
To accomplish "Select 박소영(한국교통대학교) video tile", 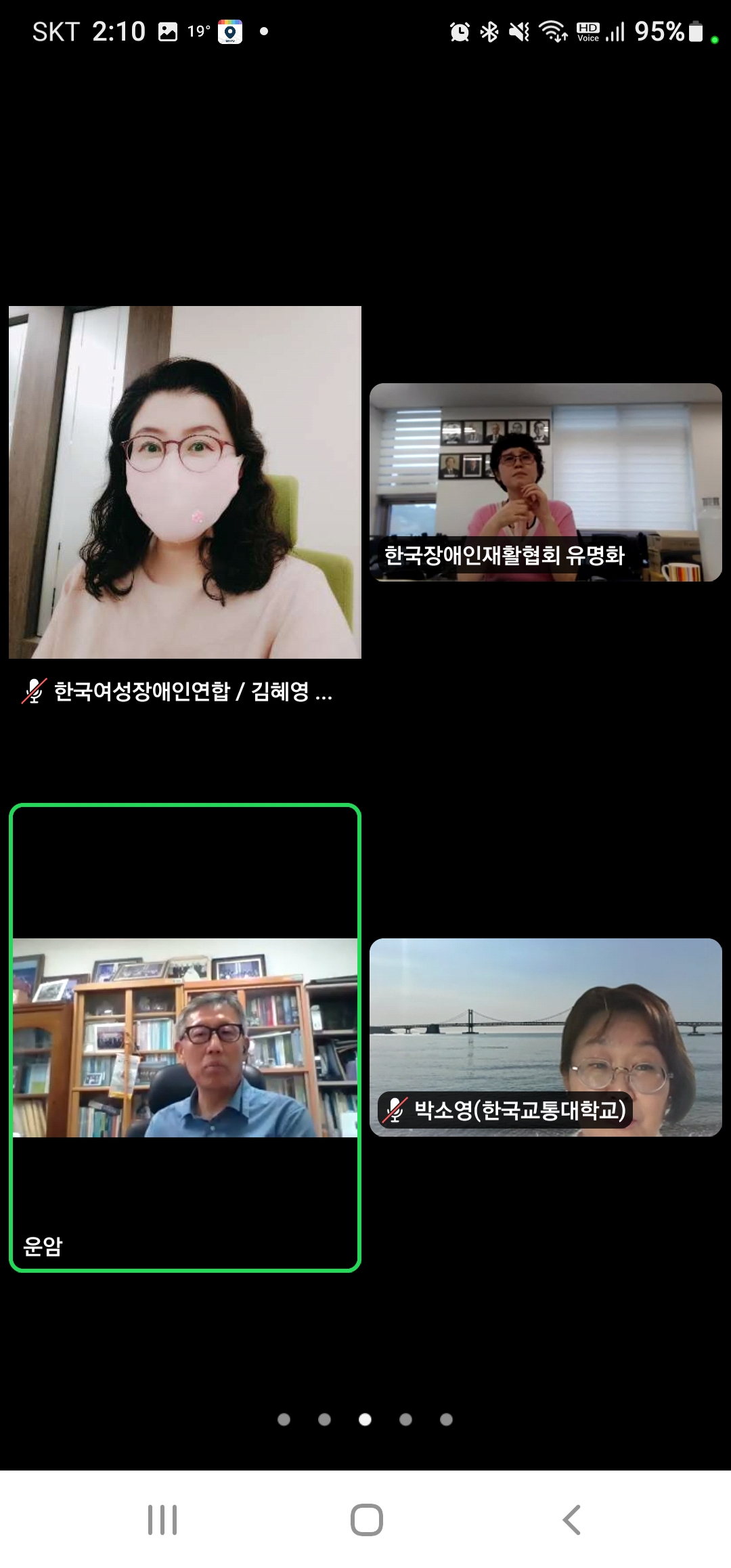I will [546, 1037].
